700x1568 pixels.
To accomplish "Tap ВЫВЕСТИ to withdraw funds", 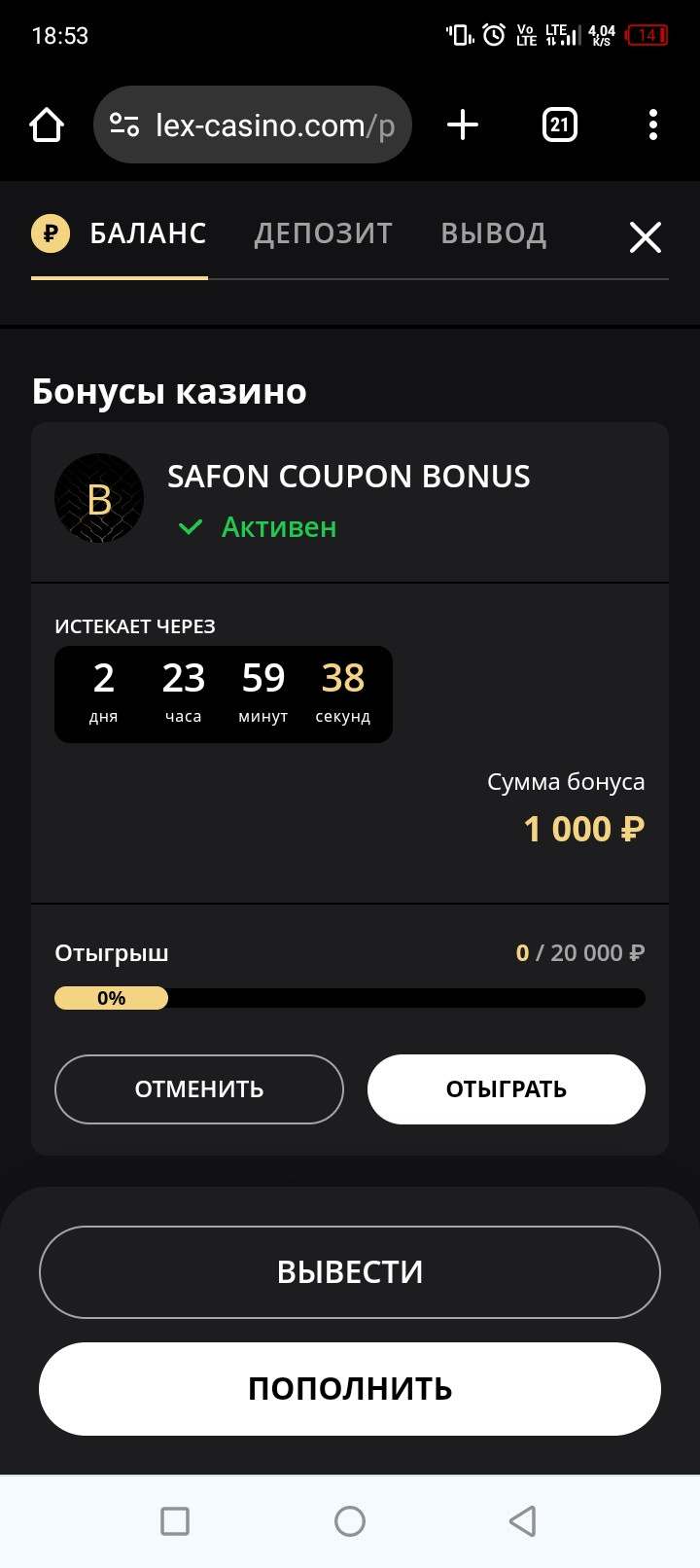I will (350, 1272).
